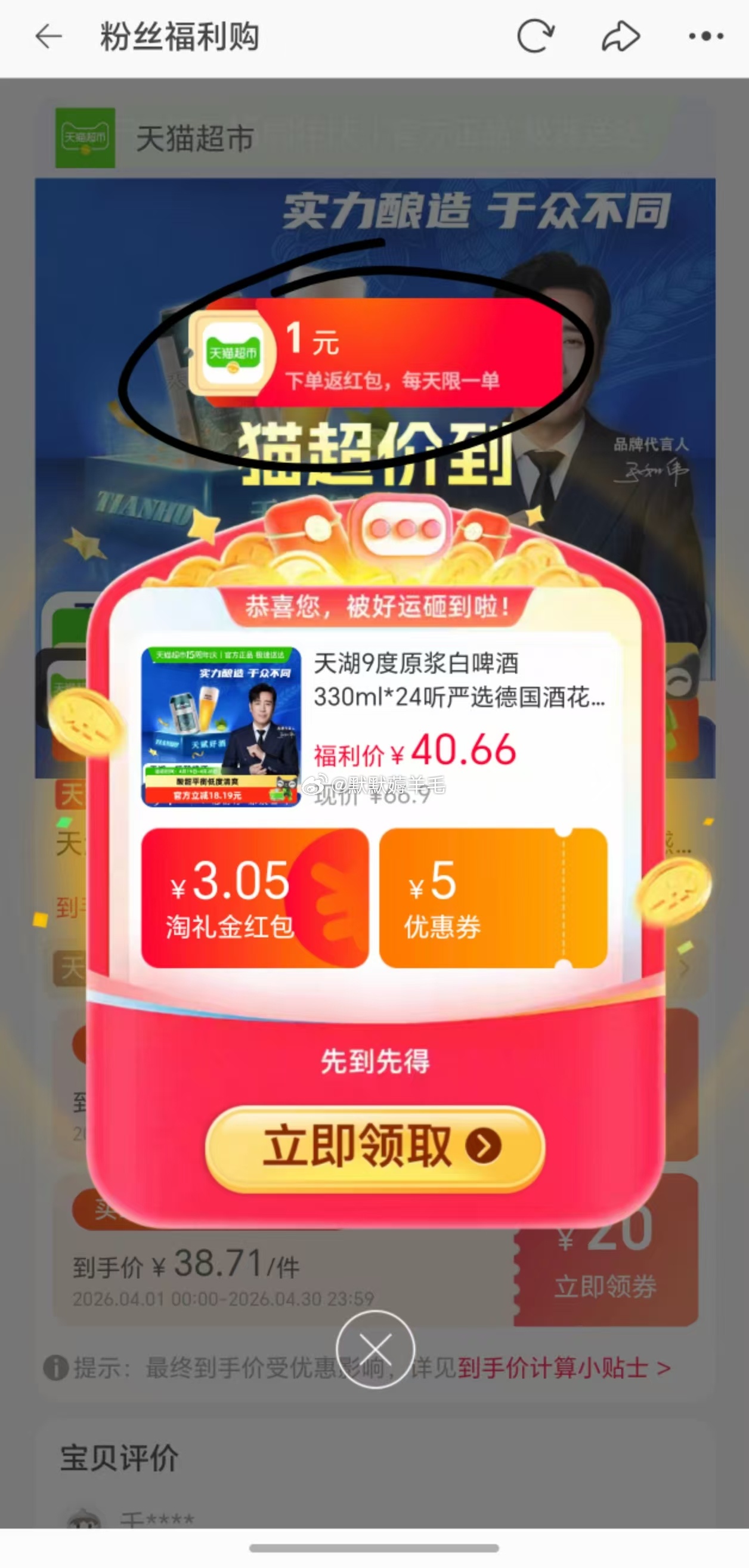Open the overflow menu
This screenshot has width=749, height=1568.
705,36
